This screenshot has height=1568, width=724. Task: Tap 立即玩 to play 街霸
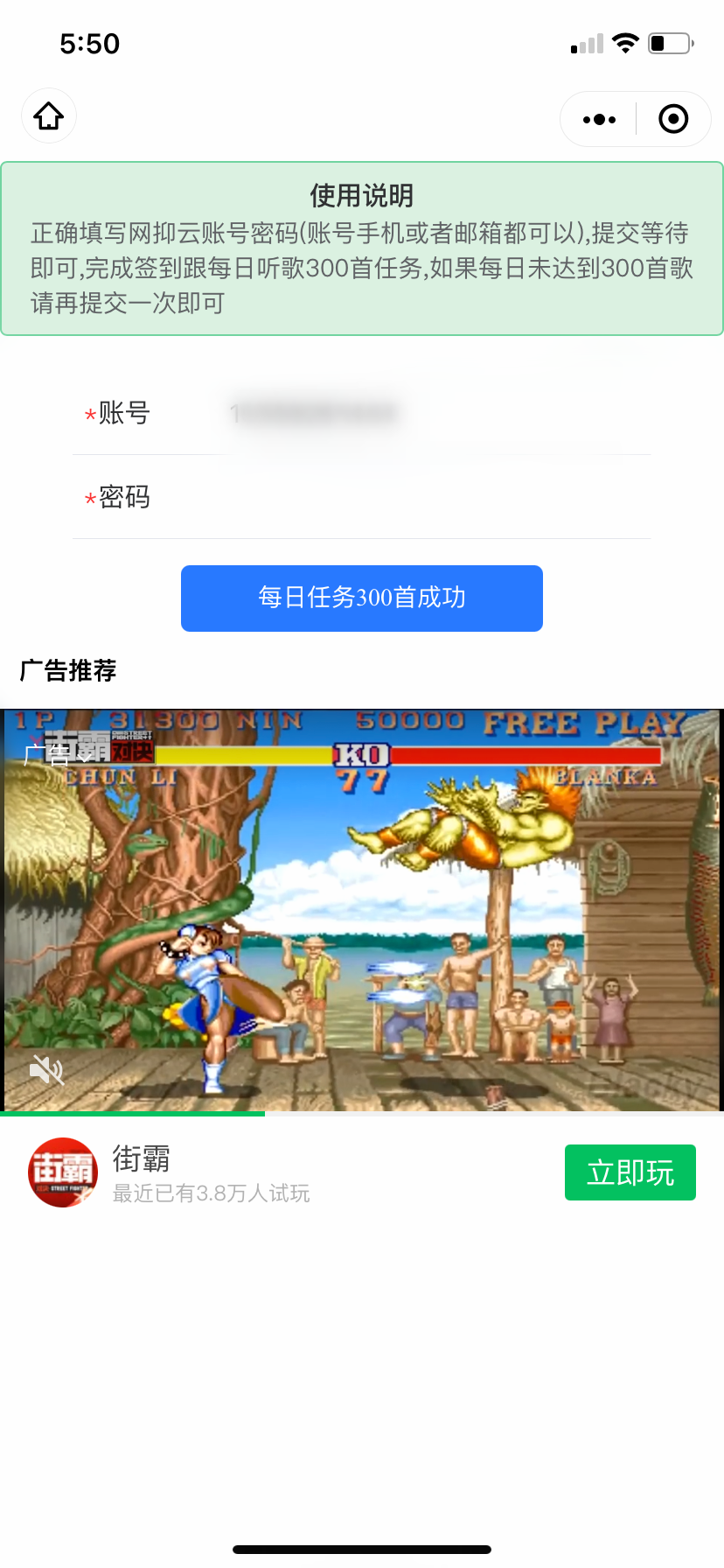630,1172
